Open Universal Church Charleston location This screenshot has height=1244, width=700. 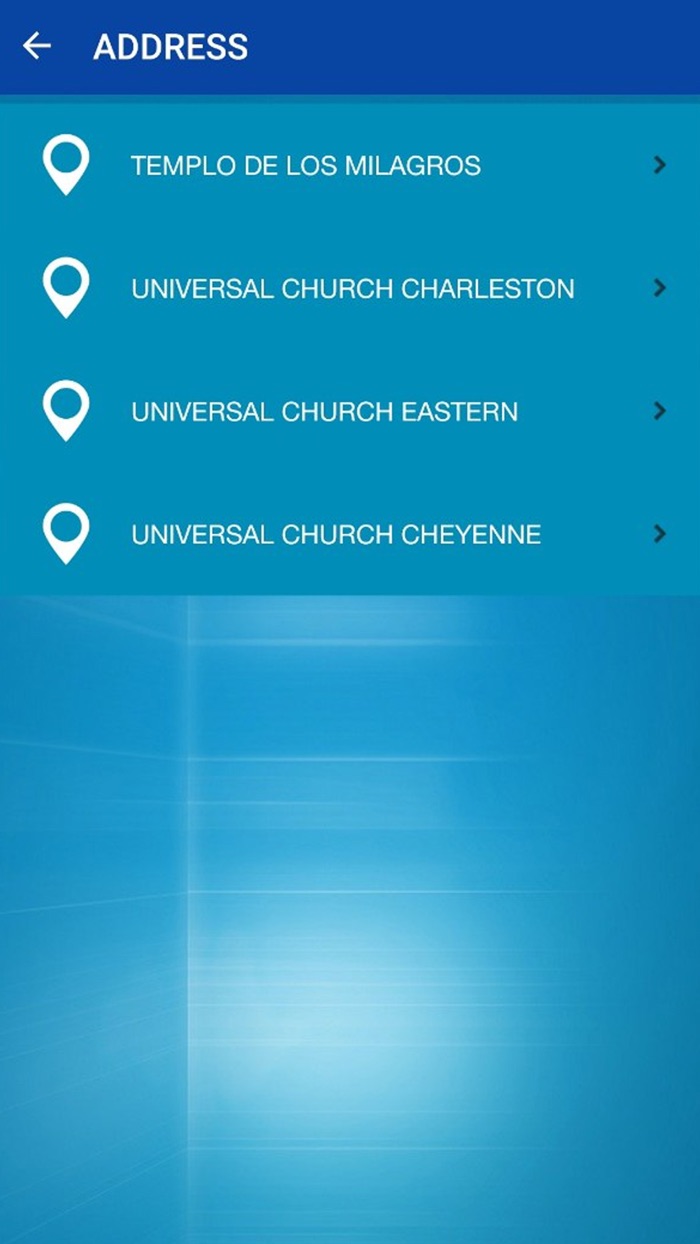tap(350, 288)
